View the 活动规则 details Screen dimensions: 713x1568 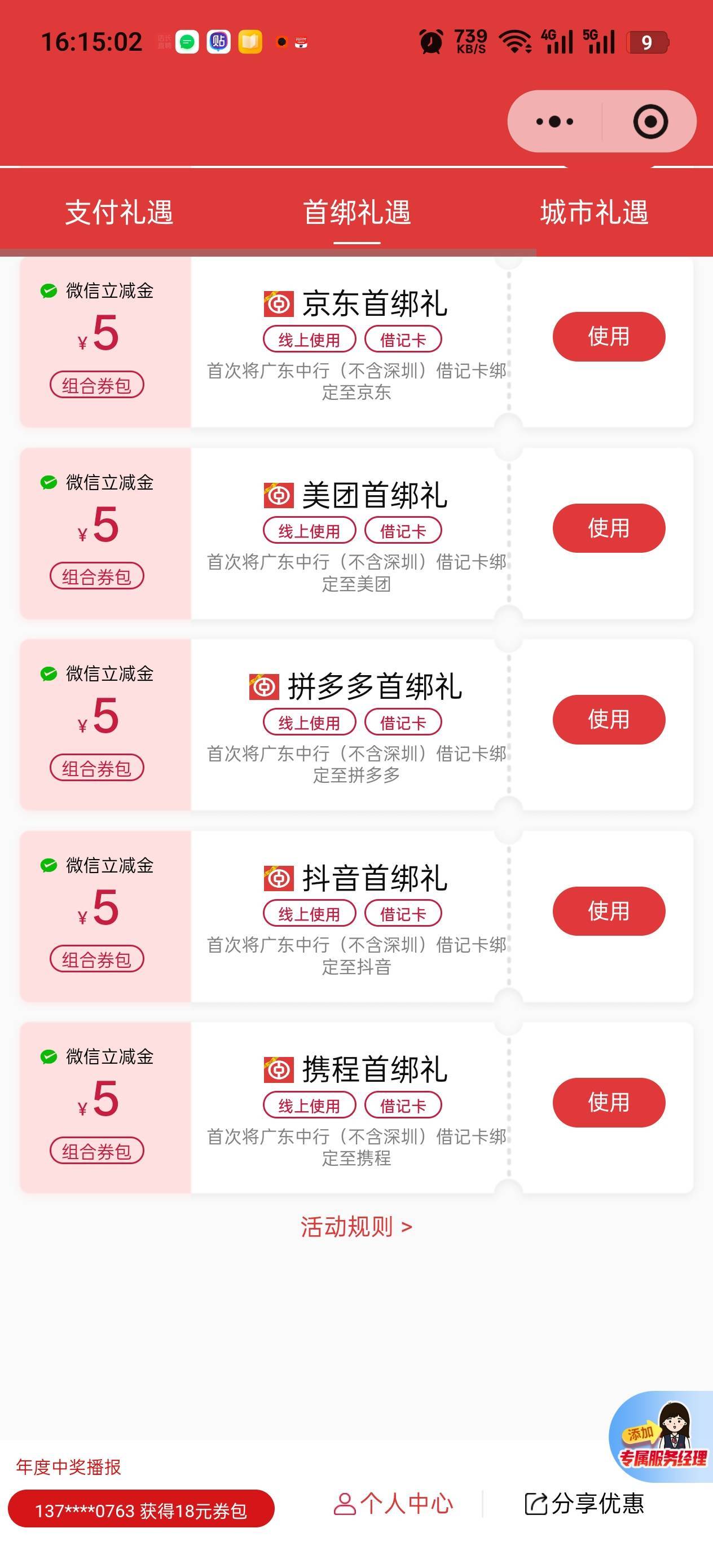tap(356, 1227)
